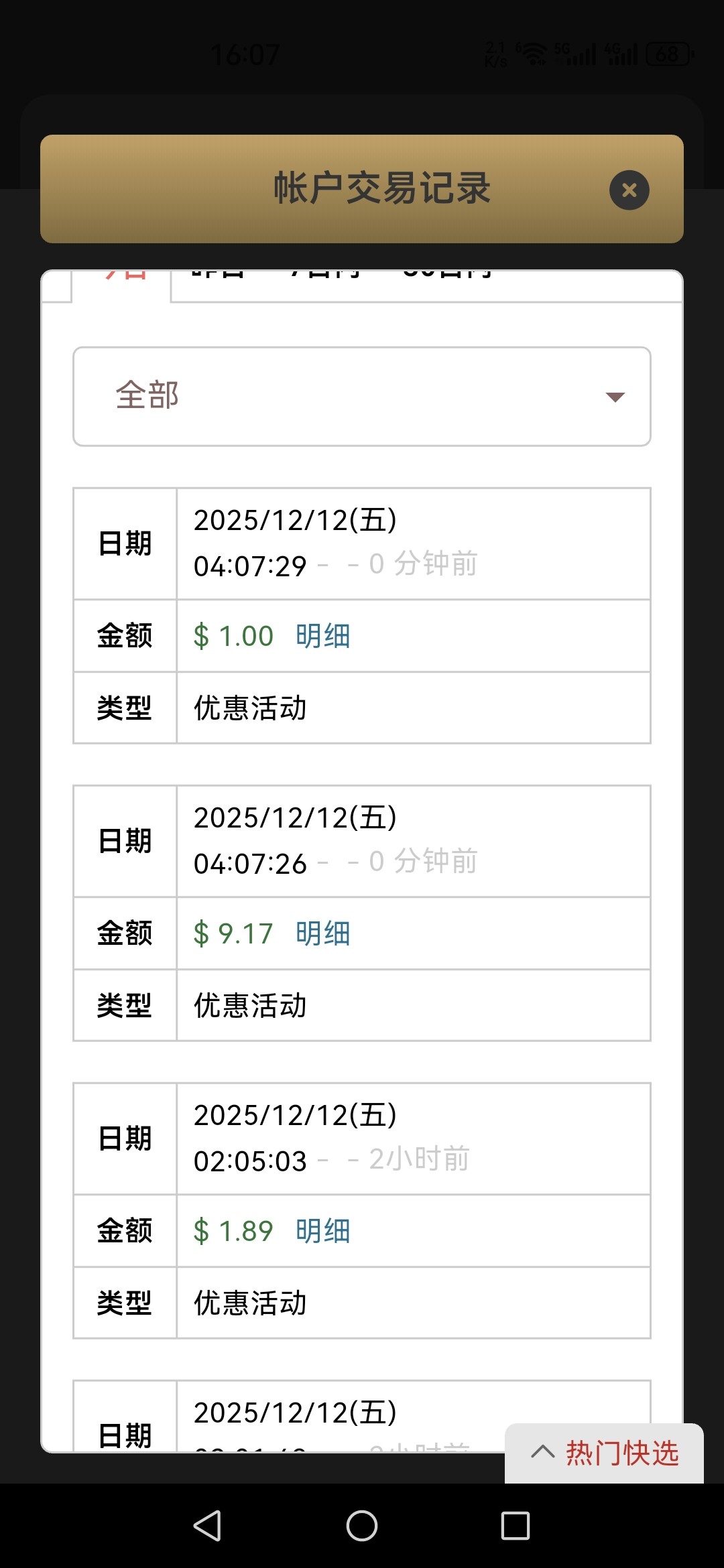View 明细 for the $ 9.17 transaction
The height and width of the screenshot is (1568, 724).
[x=322, y=933]
